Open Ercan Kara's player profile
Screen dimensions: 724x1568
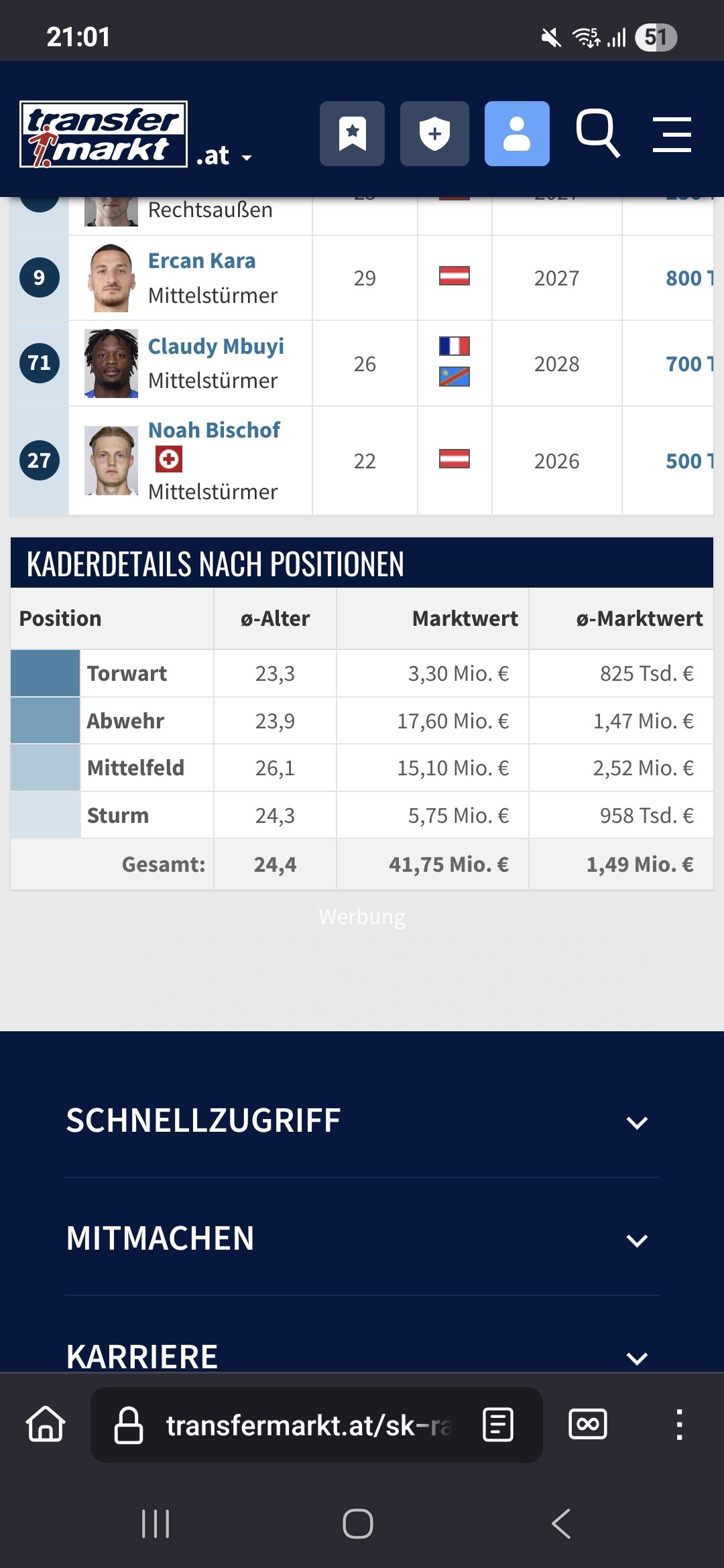tap(202, 261)
